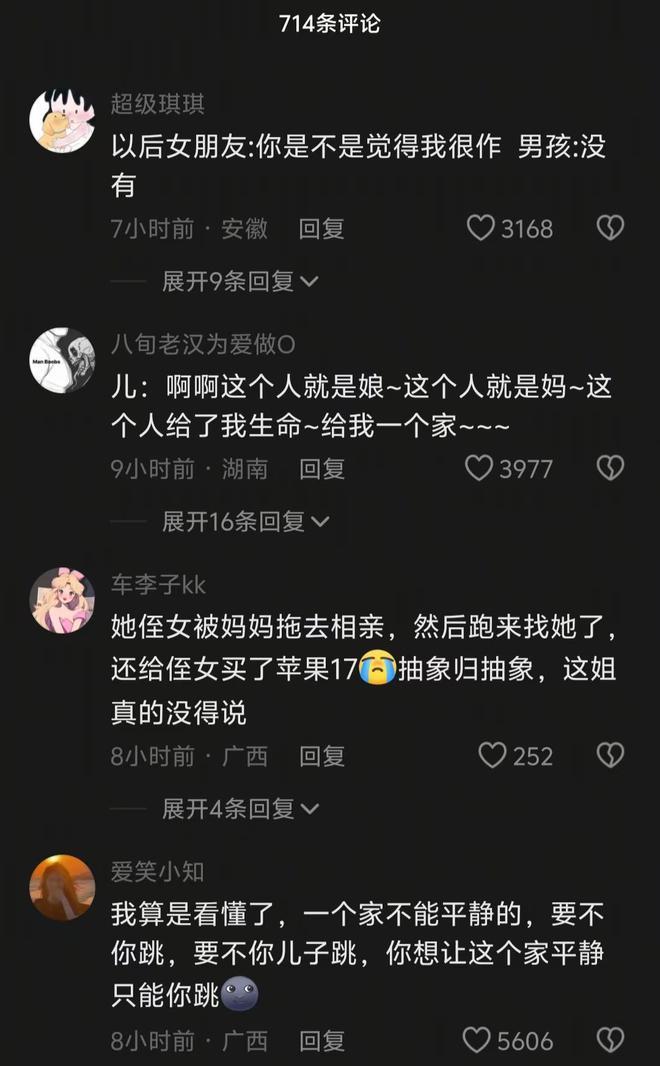The width and height of the screenshot is (660, 1066).
Task: Expand 9 replies under 超级琪琪's comment
Action: 239,282
